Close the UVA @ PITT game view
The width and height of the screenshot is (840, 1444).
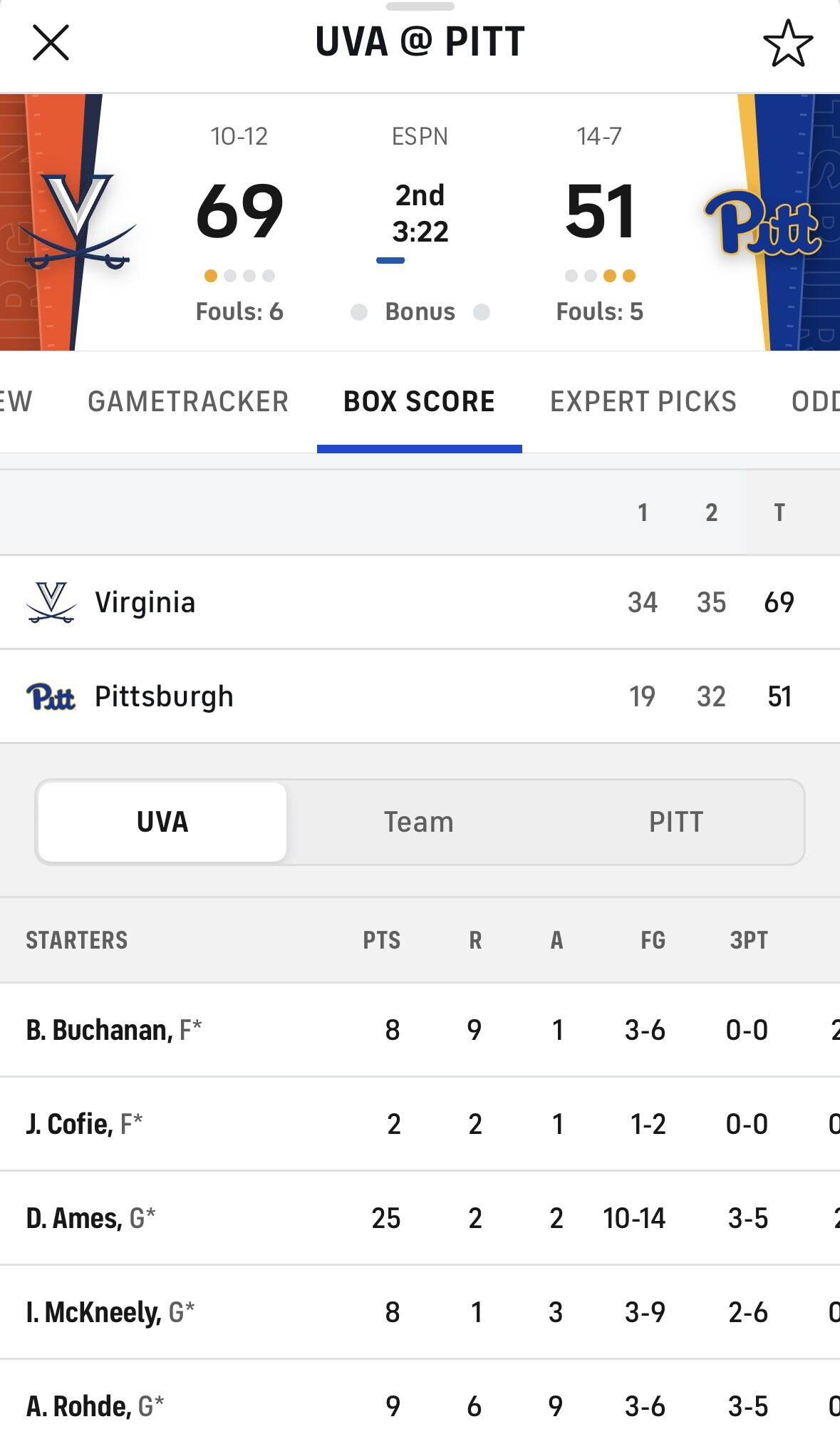tap(51, 43)
